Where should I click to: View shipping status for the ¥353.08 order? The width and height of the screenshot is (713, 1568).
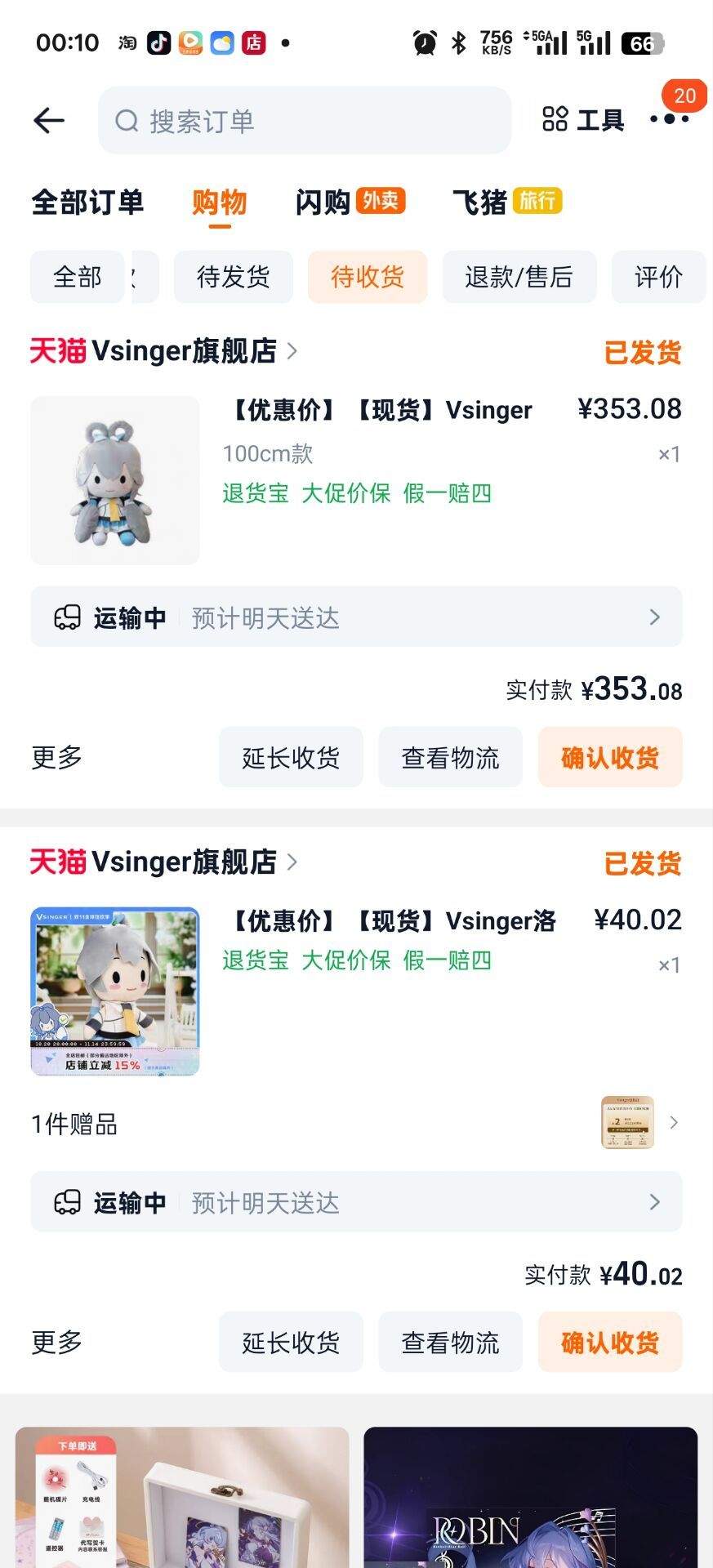point(356,617)
